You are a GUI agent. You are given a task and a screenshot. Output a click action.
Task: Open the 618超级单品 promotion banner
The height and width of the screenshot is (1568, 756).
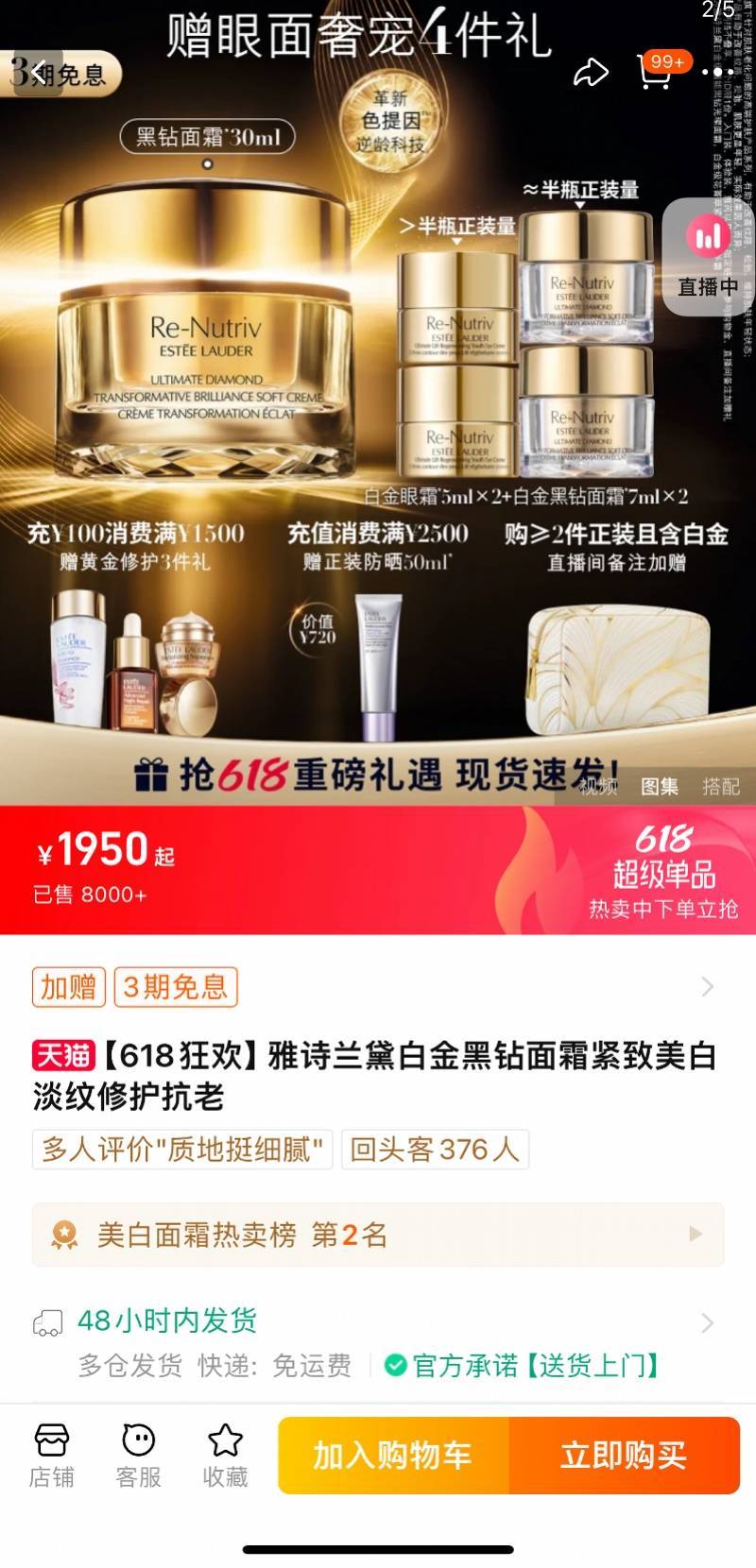pos(661,871)
